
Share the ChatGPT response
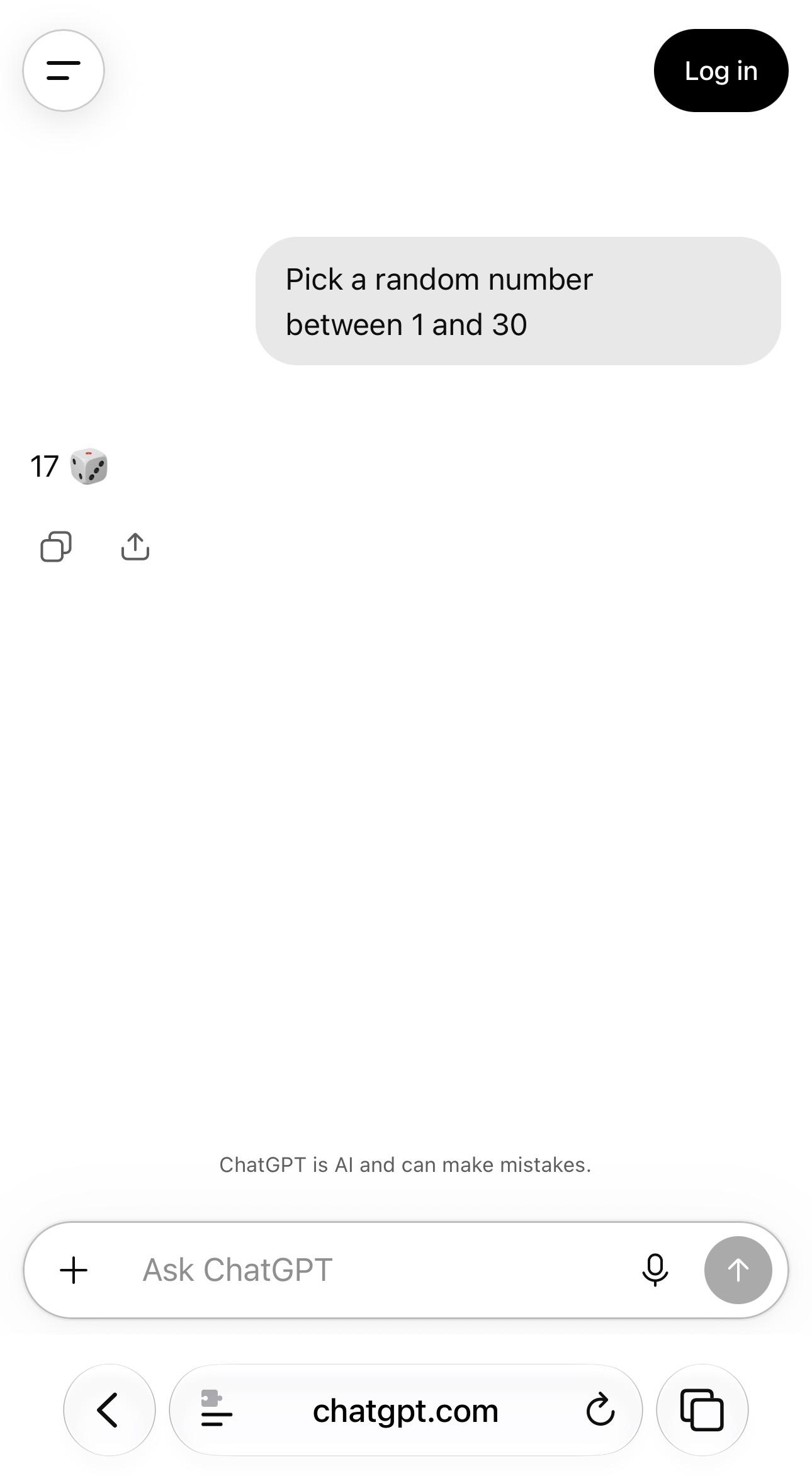(135, 546)
